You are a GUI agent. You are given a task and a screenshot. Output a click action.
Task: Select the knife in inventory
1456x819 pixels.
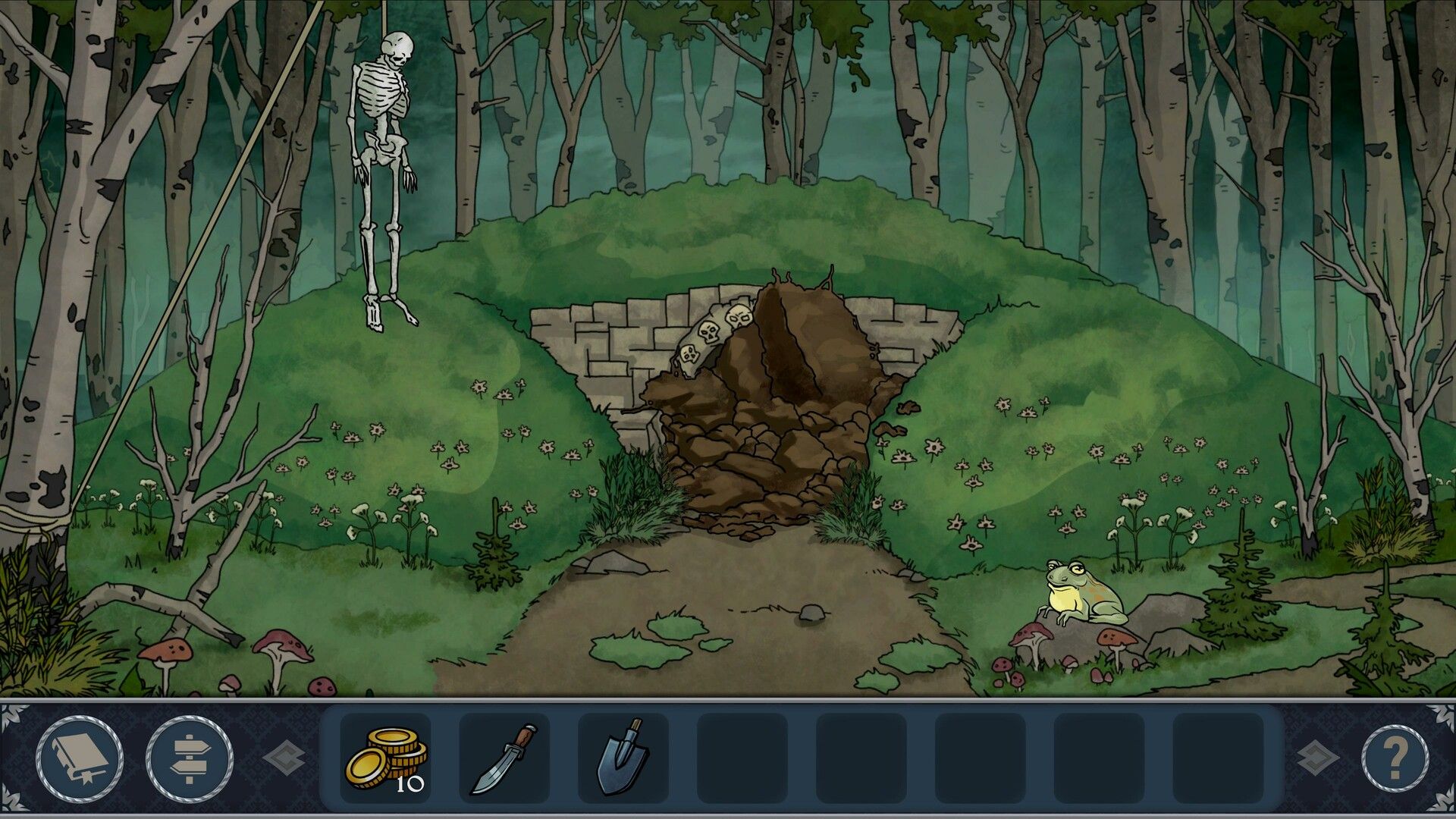504,758
